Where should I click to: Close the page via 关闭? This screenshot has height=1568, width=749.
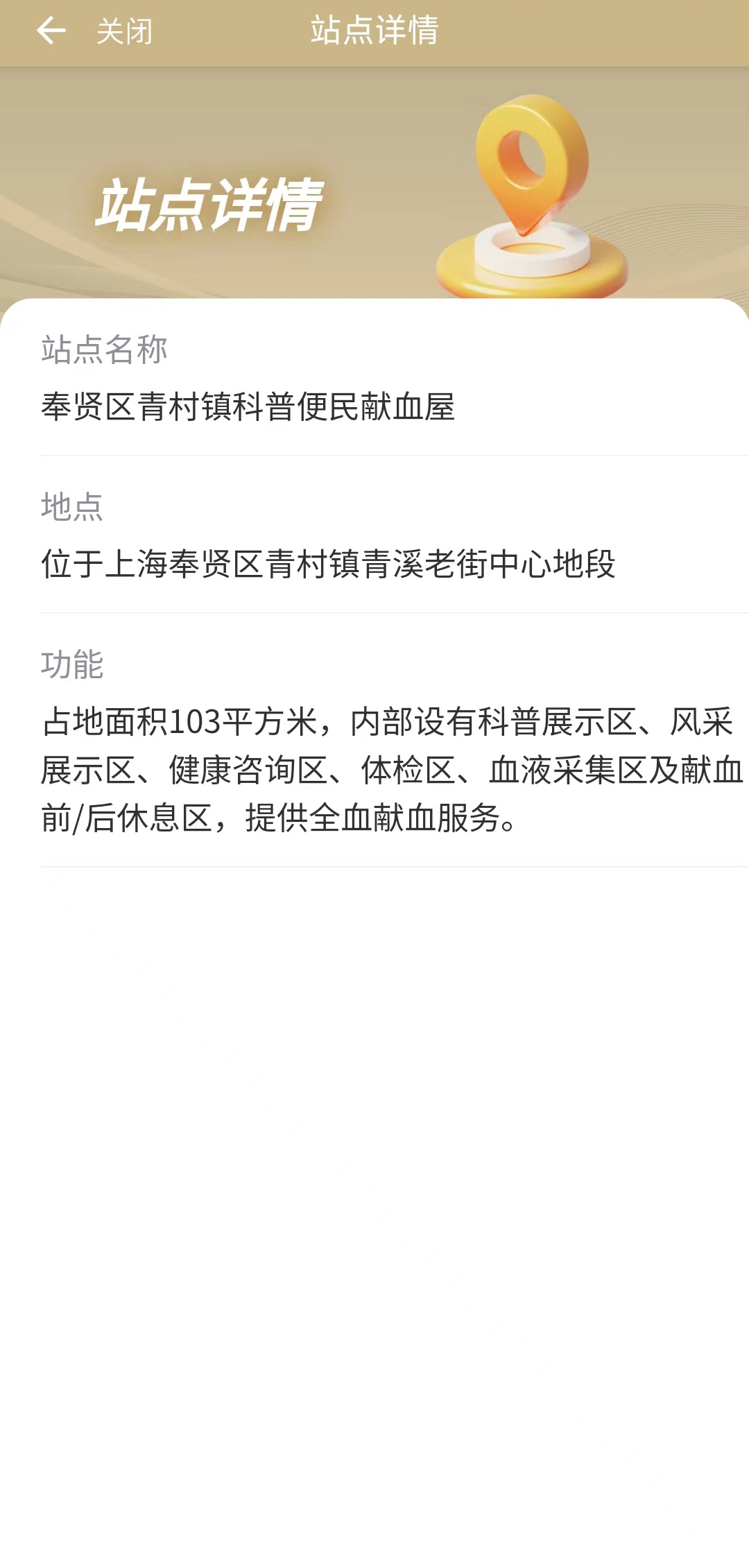125,32
